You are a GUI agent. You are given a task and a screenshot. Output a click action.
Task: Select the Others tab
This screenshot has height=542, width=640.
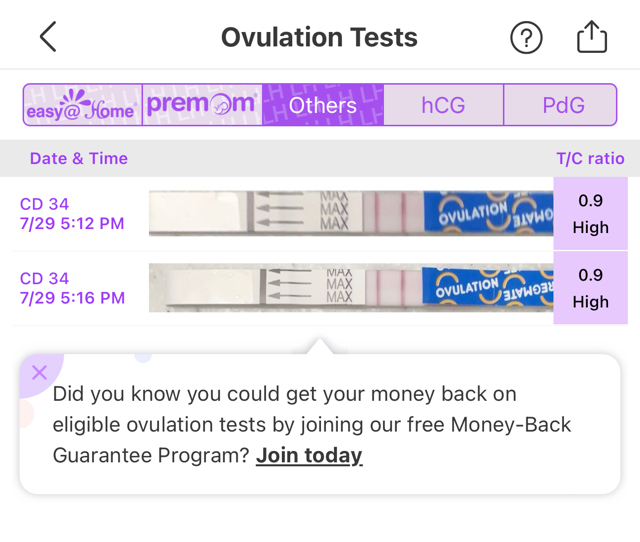322,105
